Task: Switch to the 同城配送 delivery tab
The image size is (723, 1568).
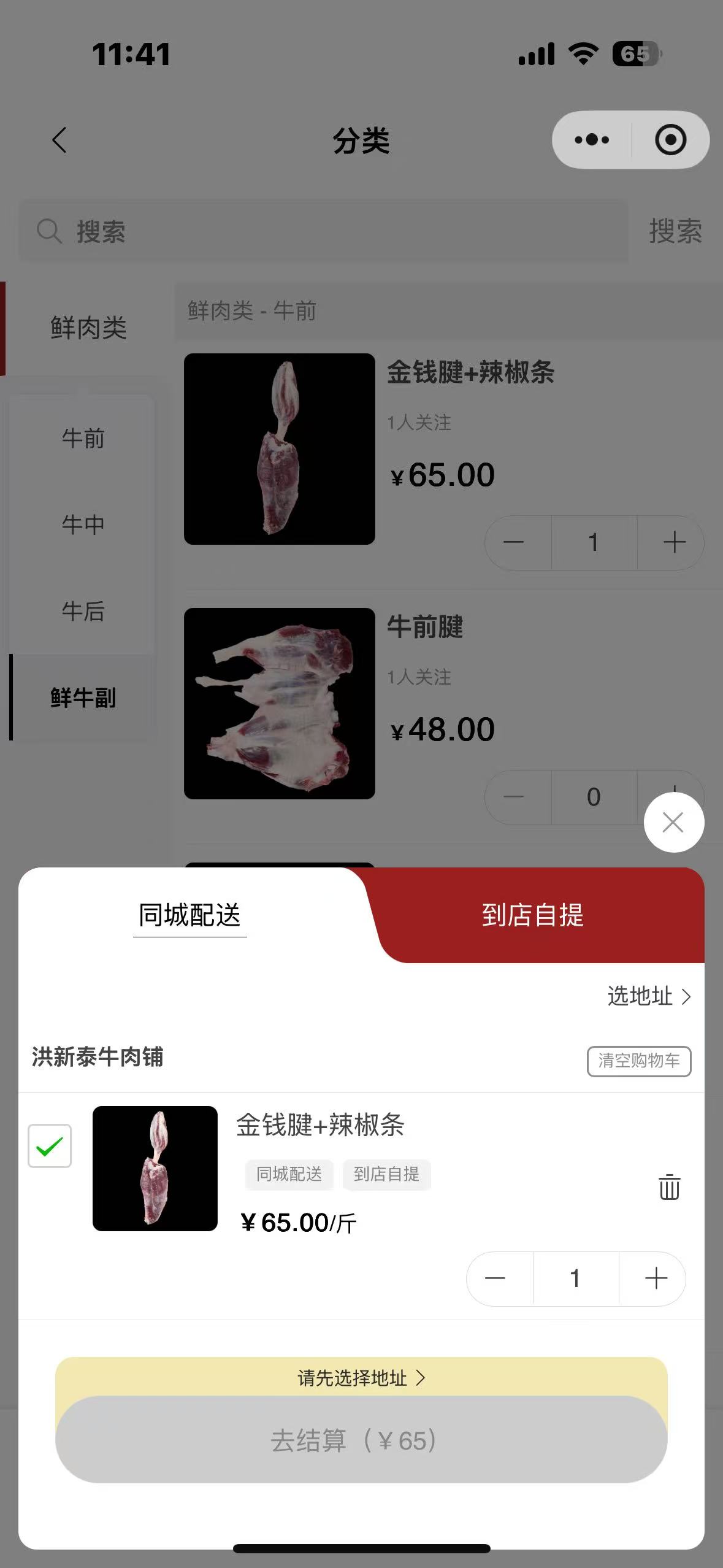Action: (x=189, y=915)
